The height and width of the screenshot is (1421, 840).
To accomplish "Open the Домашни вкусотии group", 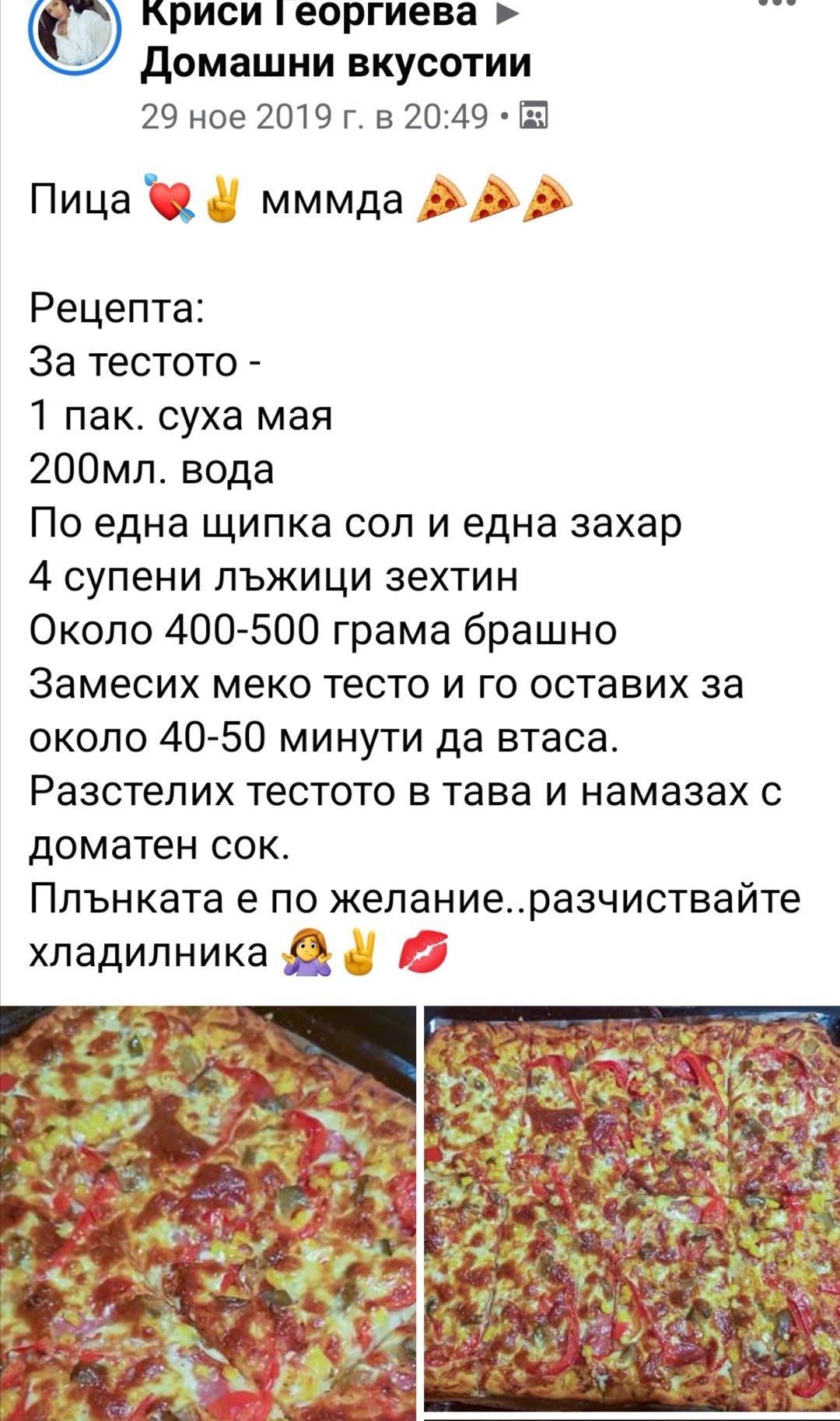I will point(336,62).
